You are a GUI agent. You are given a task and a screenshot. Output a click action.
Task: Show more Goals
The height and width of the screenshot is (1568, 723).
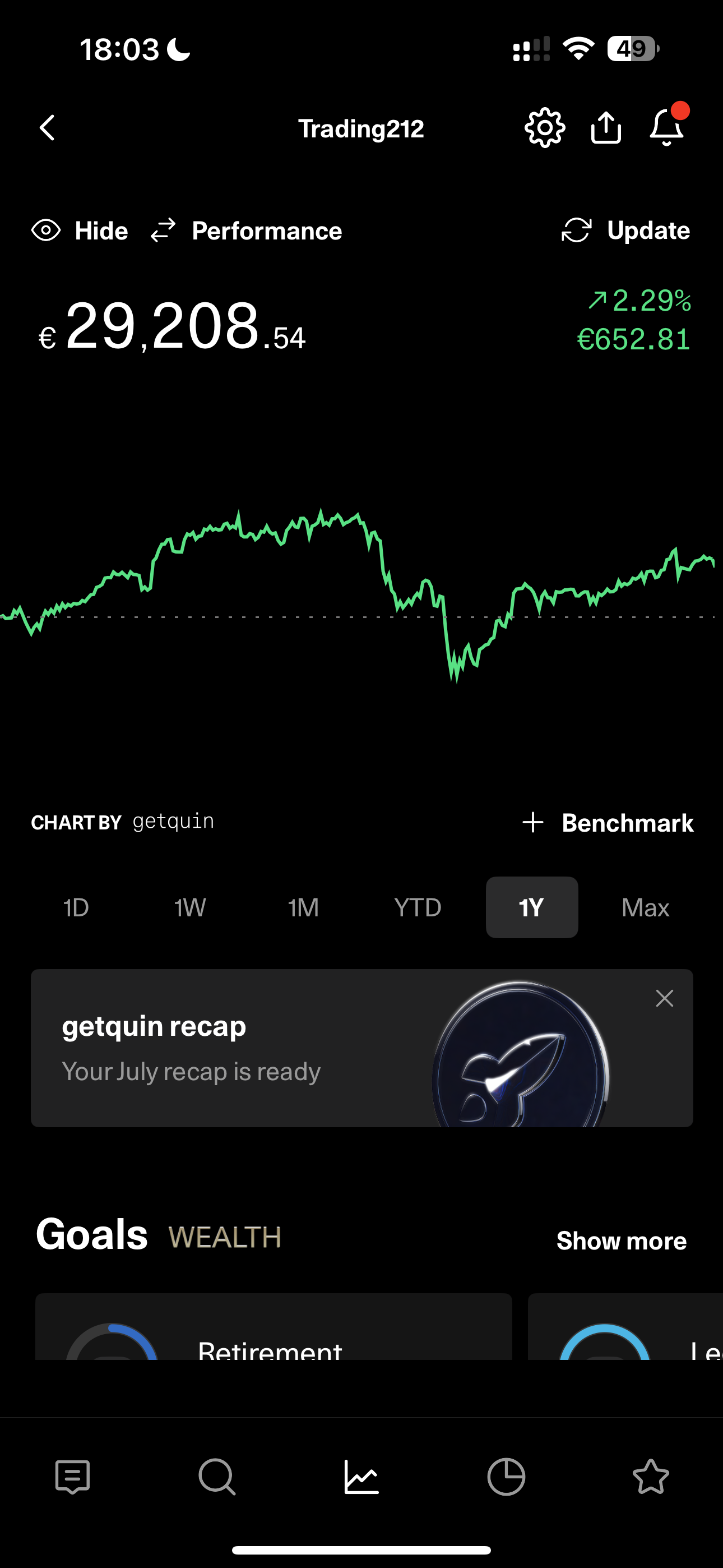[x=621, y=1240]
